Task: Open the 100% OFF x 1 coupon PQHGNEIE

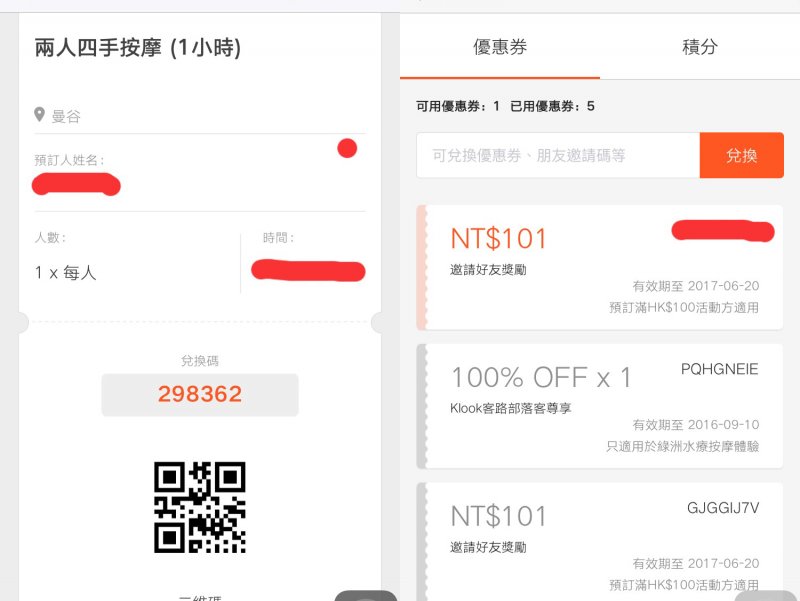Action: click(x=600, y=405)
